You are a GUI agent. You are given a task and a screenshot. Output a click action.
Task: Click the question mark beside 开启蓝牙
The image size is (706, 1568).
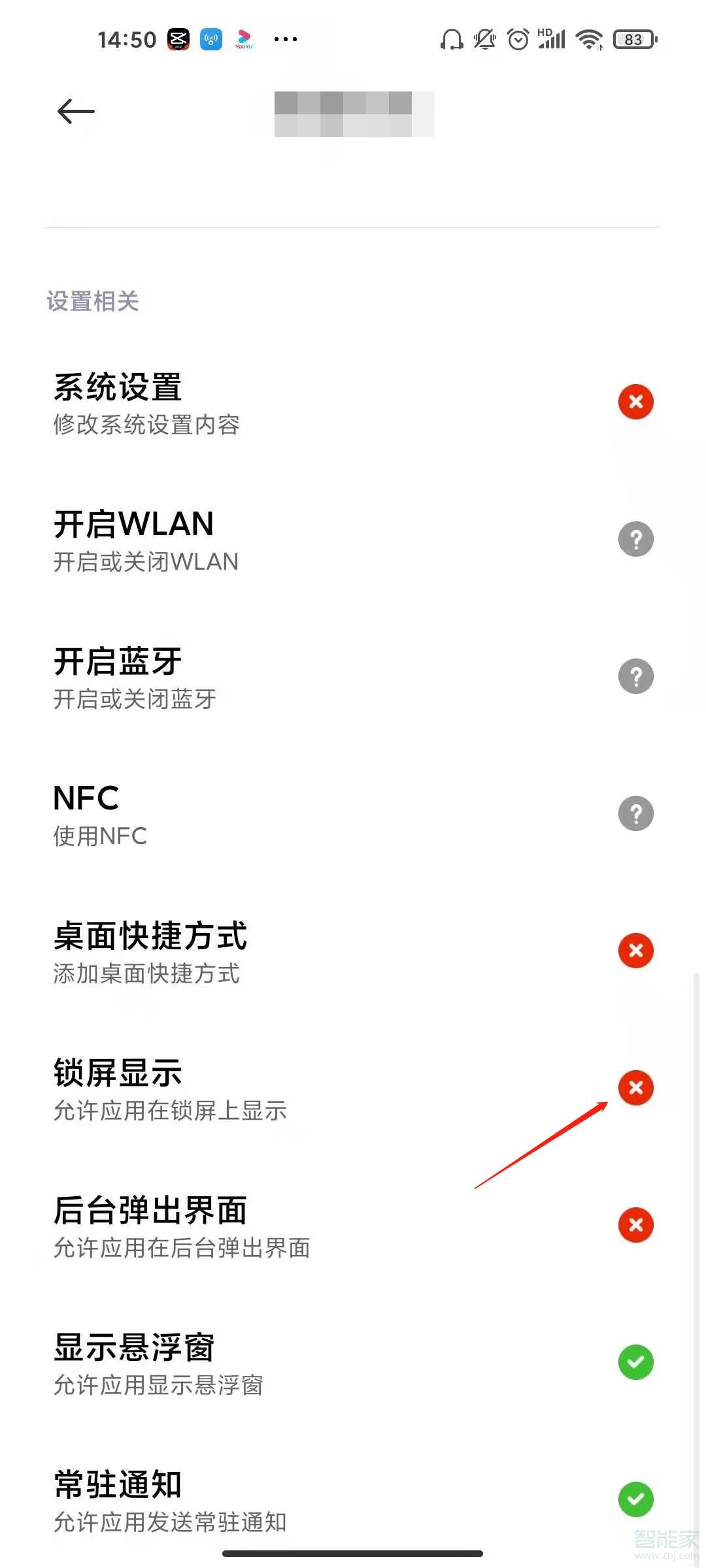tap(636, 676)
